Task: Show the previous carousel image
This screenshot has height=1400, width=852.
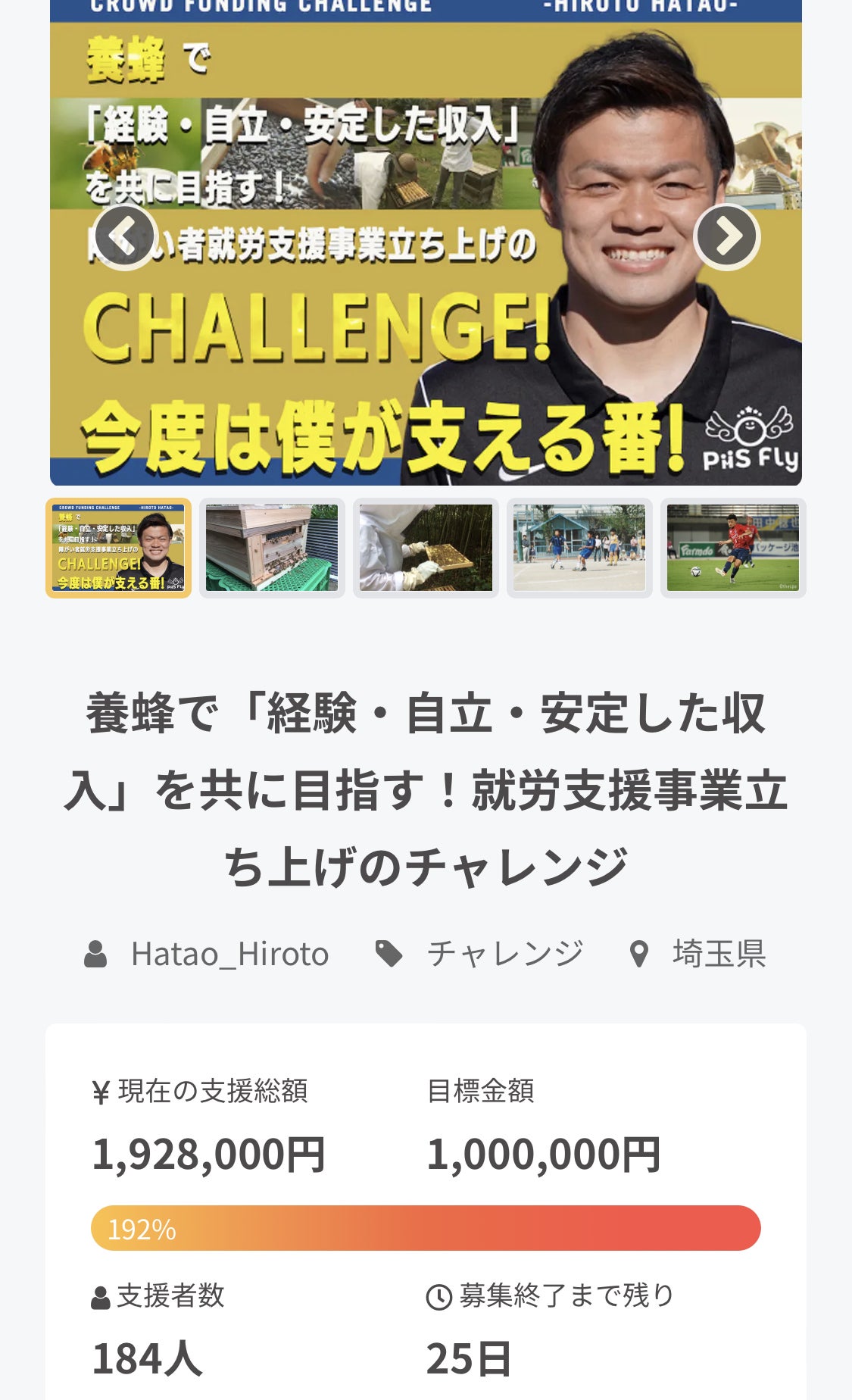Action: (x=125, y=237)
